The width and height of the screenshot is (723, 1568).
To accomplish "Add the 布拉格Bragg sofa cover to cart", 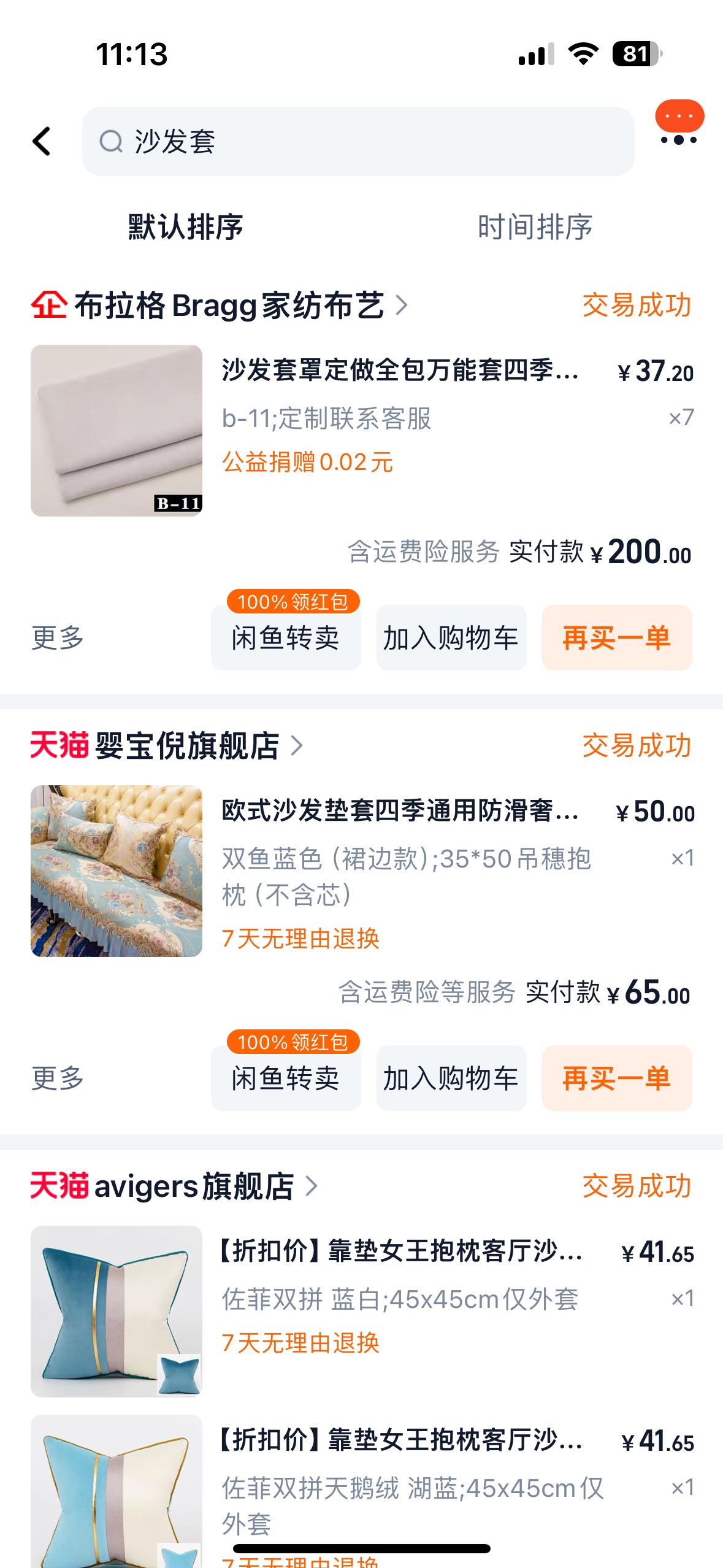I will click(x=451, y=638).
